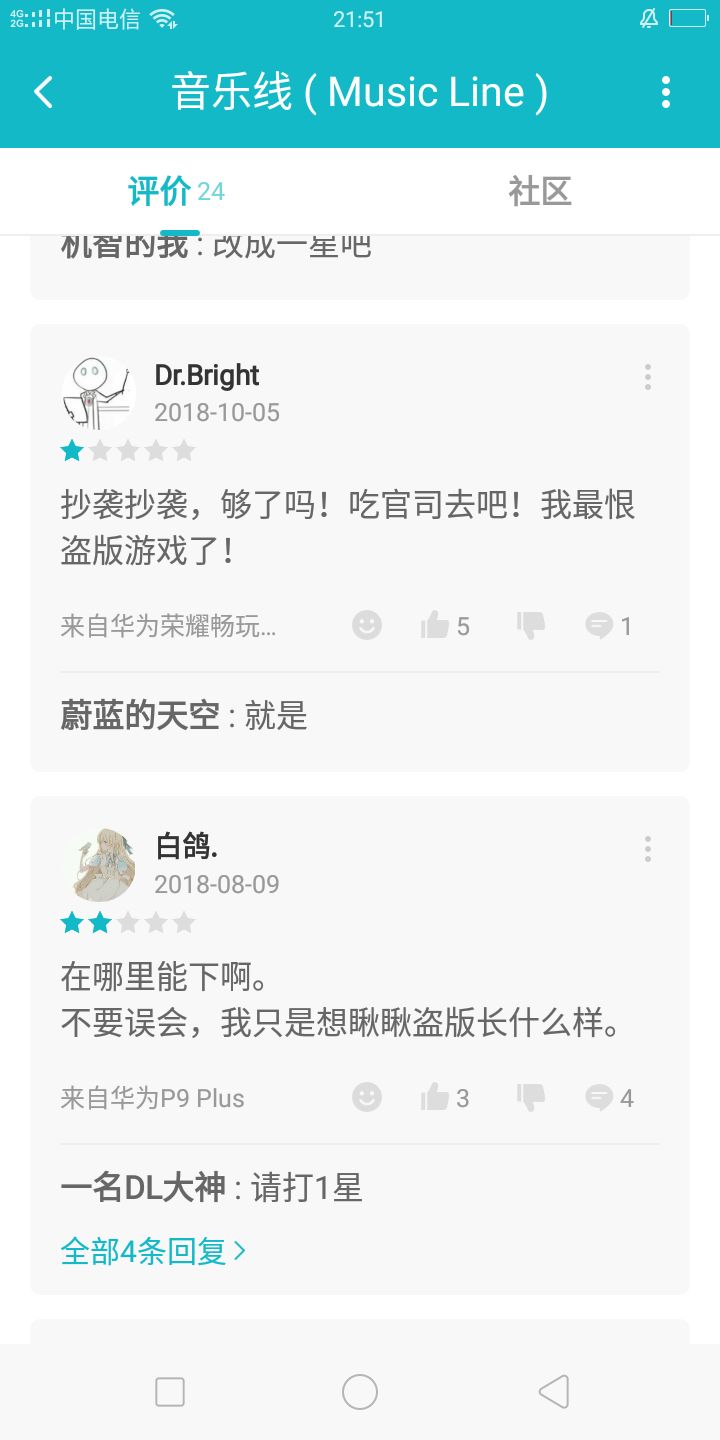This screenshot has width=720, height=1440.
Task: Switch to the 社区 tab
Action: pyautogui.click(x=540, y=191)
